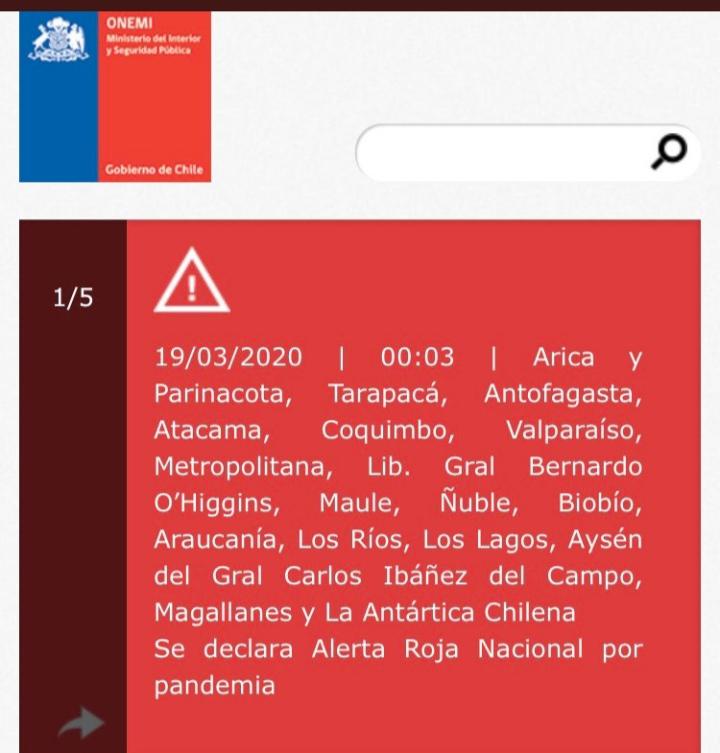The width and height of the screenshot is (720, 753).
Task: Tap the magnifying glass search icon
Action: click(668, 152)
